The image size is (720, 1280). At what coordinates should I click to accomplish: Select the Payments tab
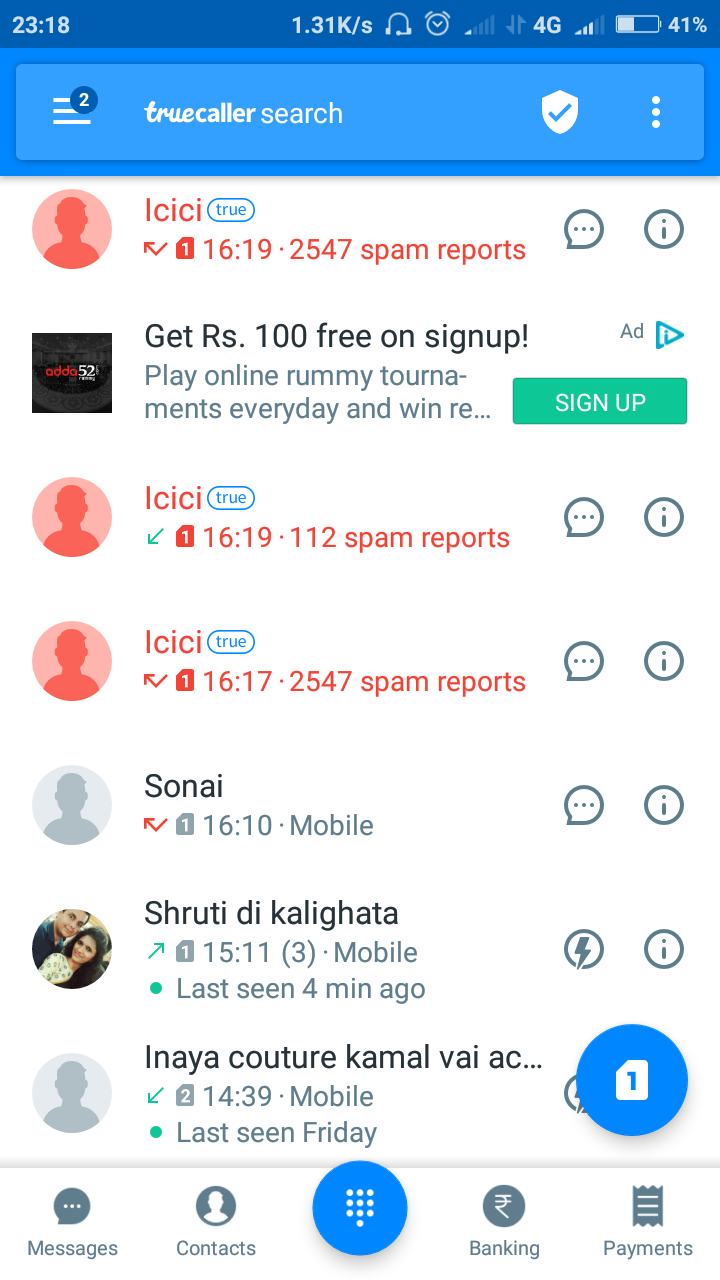pyautogui.click(x=648, y=1222)
